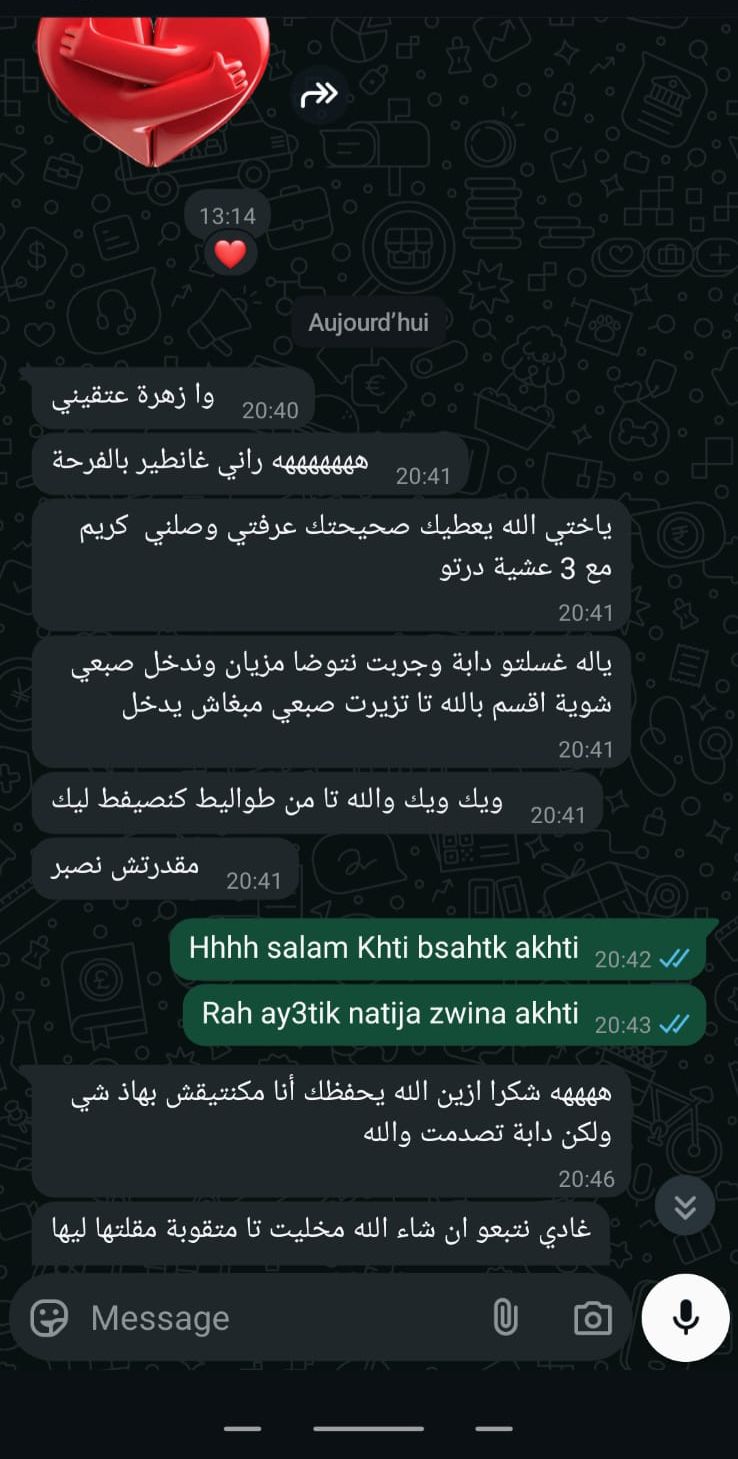Screen dimensions: 738x1459
Task: Jump to the latest messages
Action: tap(685, 1206)
